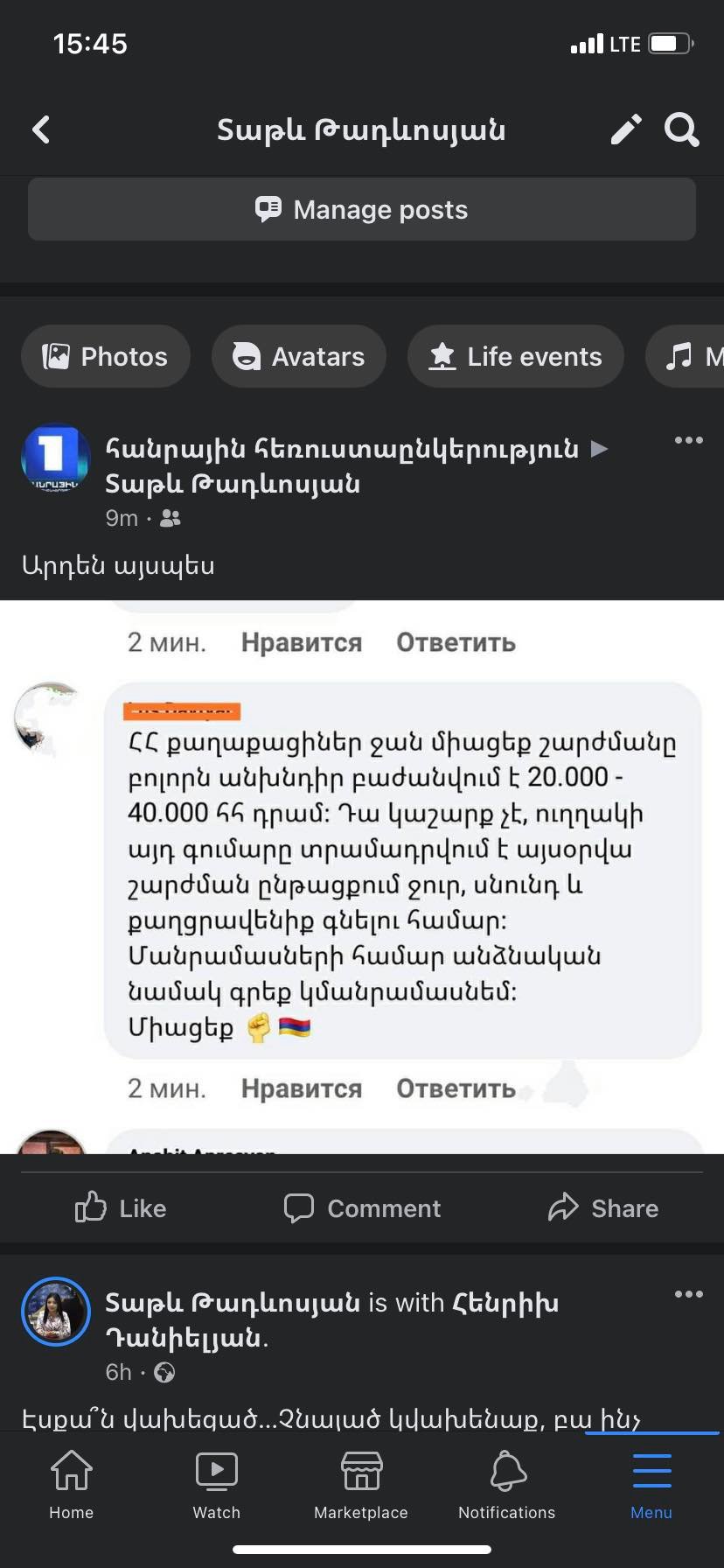Open Հանրային Հեռուստաընկերություն page avatar
Screen dimensions: 724x1568
[55, 460]
